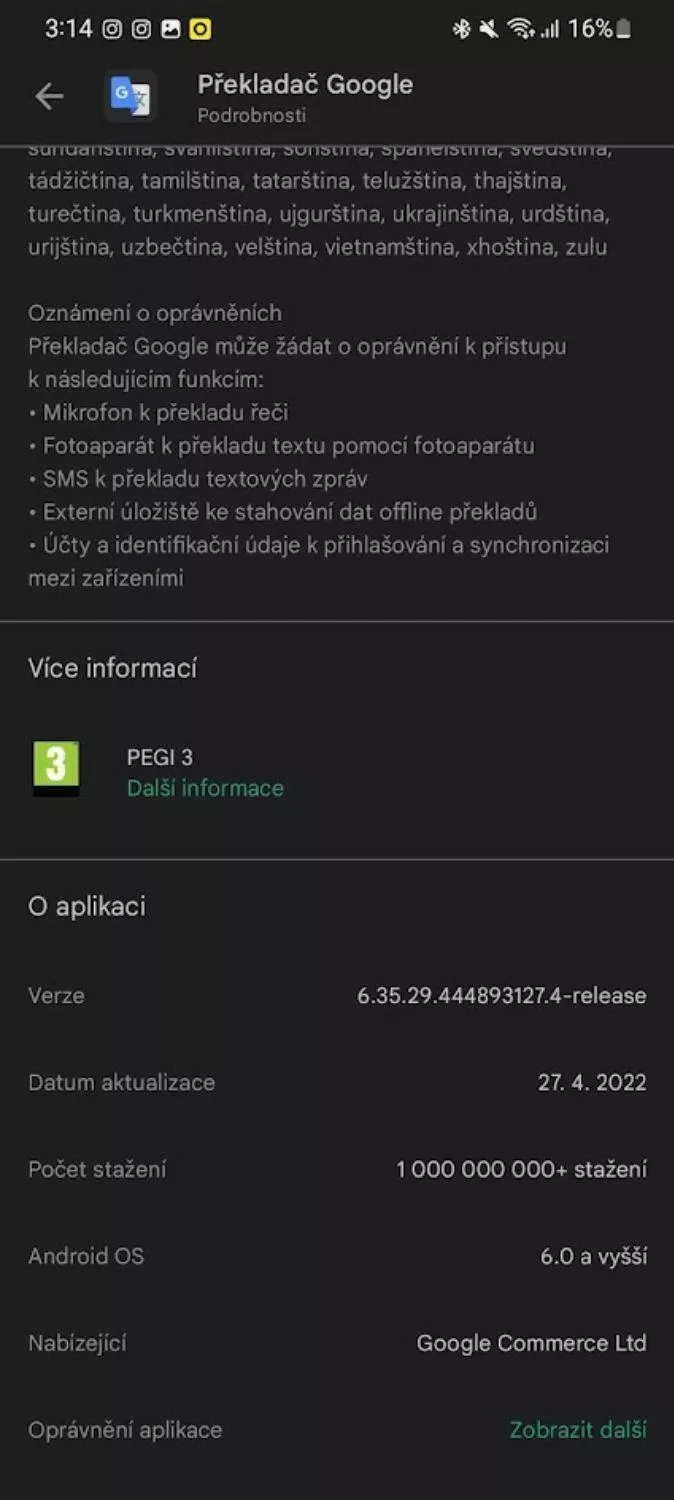Go back using the arrow icon

[49, 96]
